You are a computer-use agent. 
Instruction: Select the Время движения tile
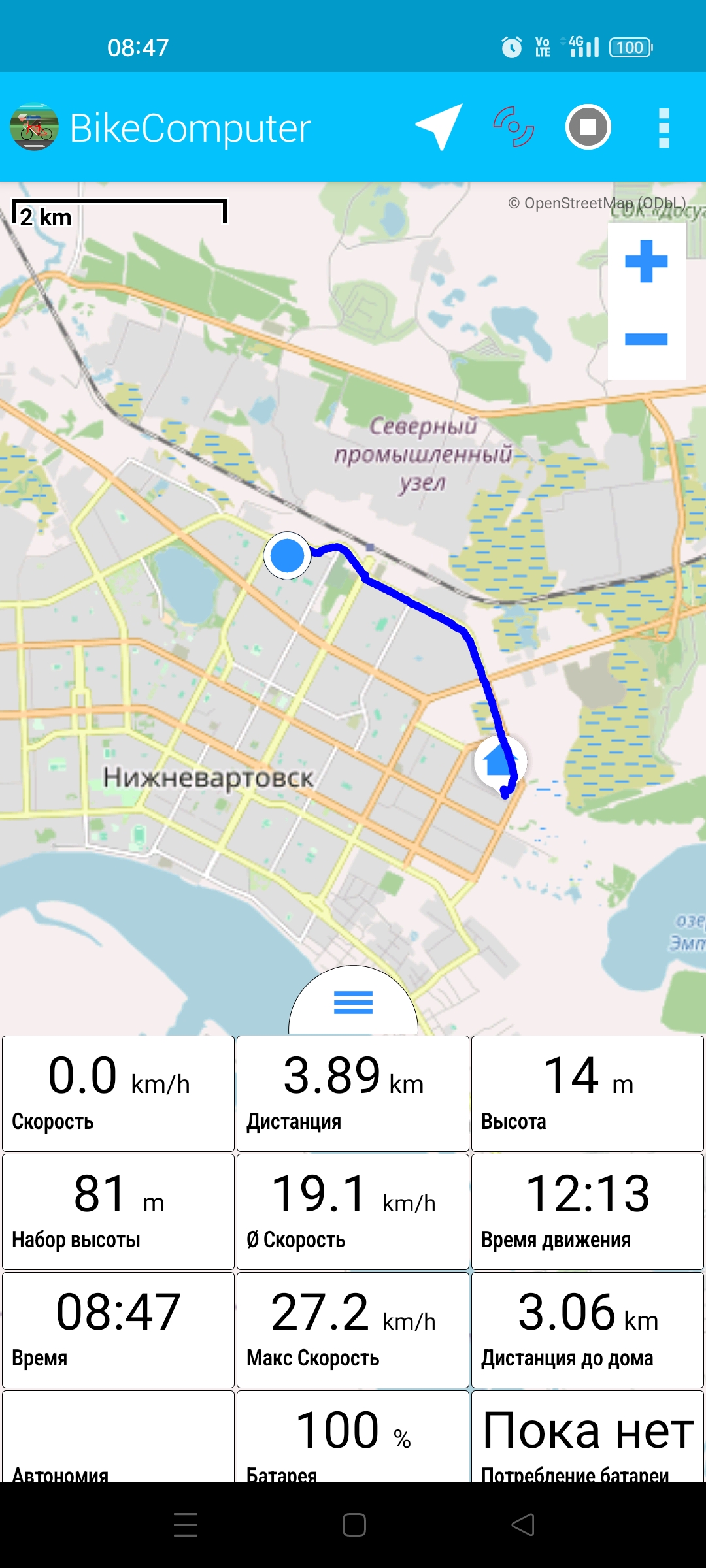588,1212
